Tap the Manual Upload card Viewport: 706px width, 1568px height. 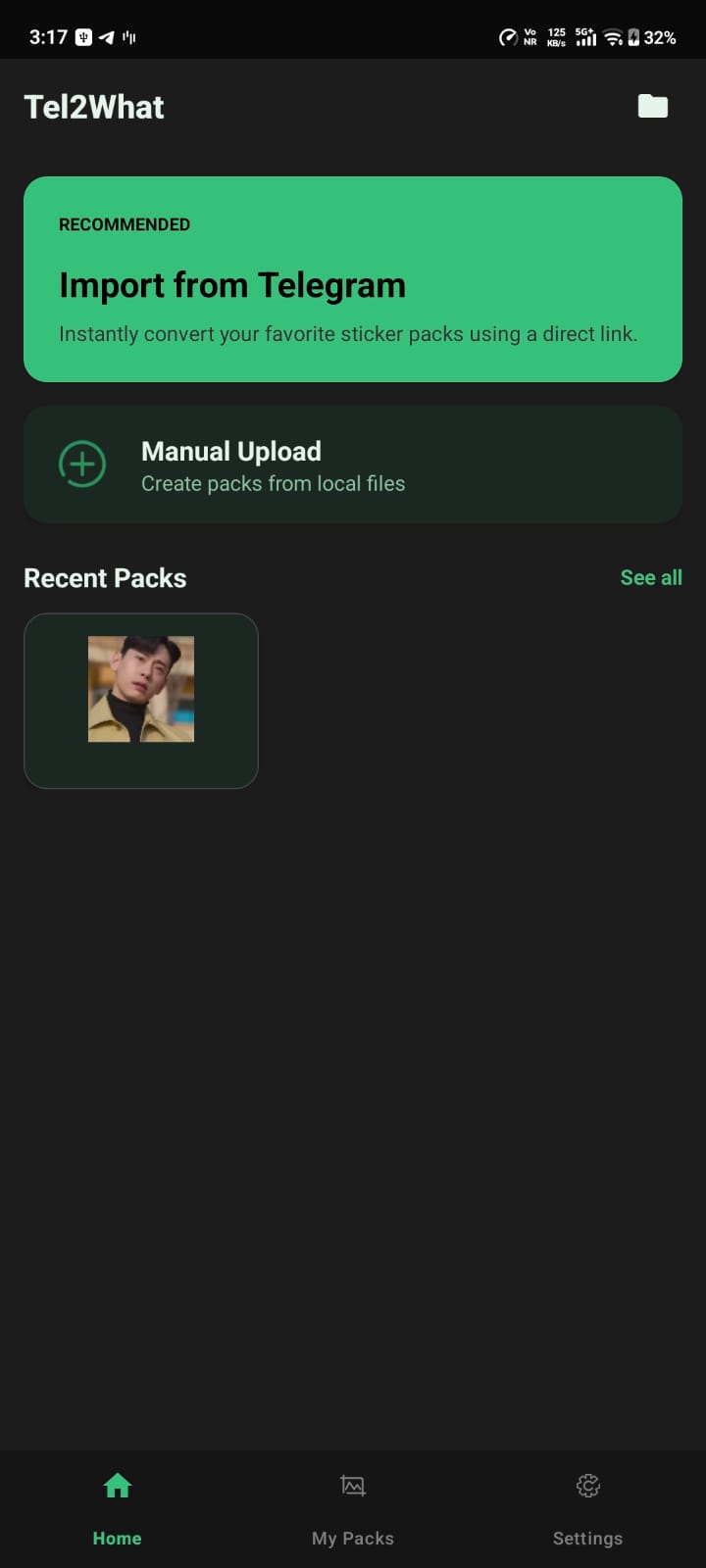[x=352, y=464]
